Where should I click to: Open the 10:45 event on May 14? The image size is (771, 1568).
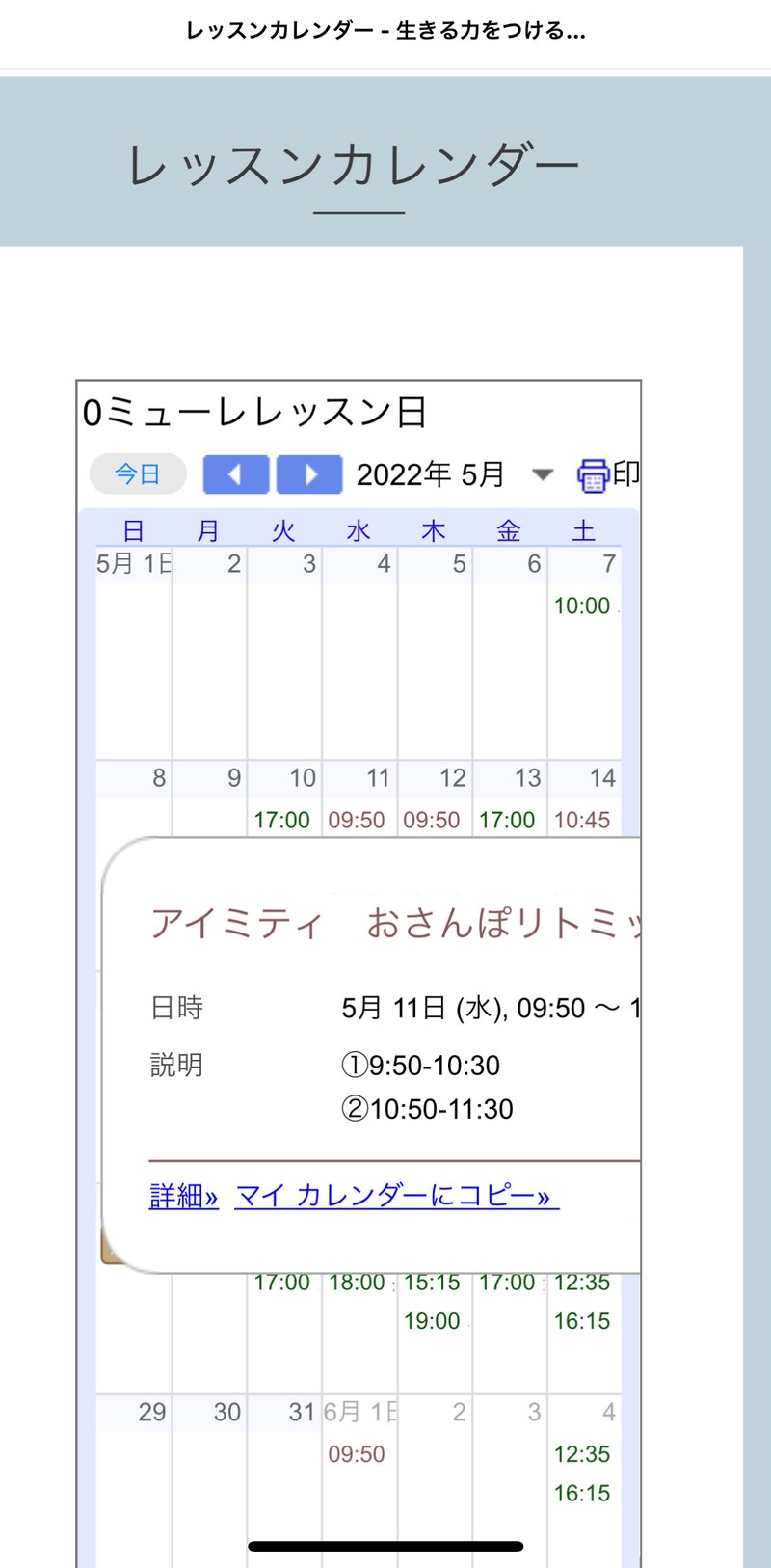[584, 820]
